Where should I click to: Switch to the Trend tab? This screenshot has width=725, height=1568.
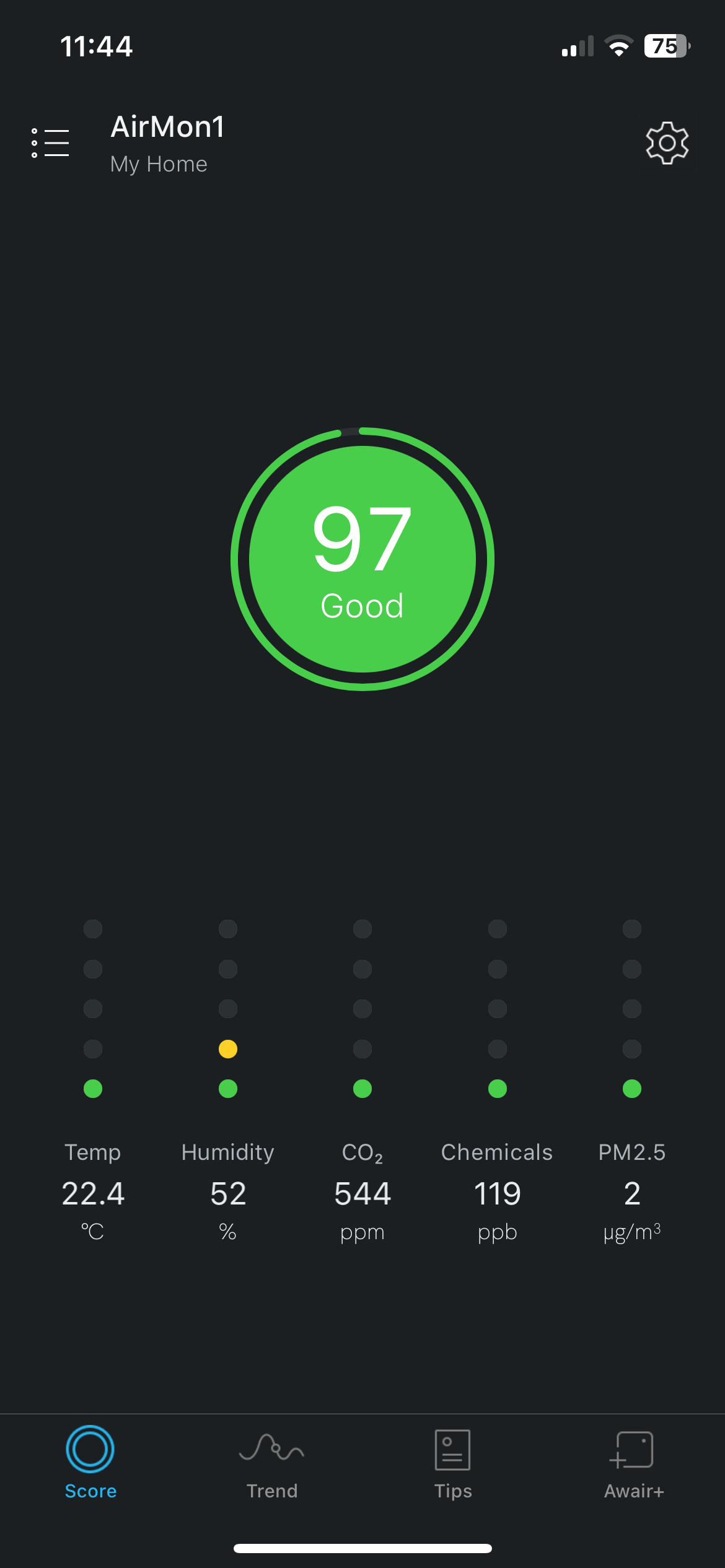[x=272, y=1463]
